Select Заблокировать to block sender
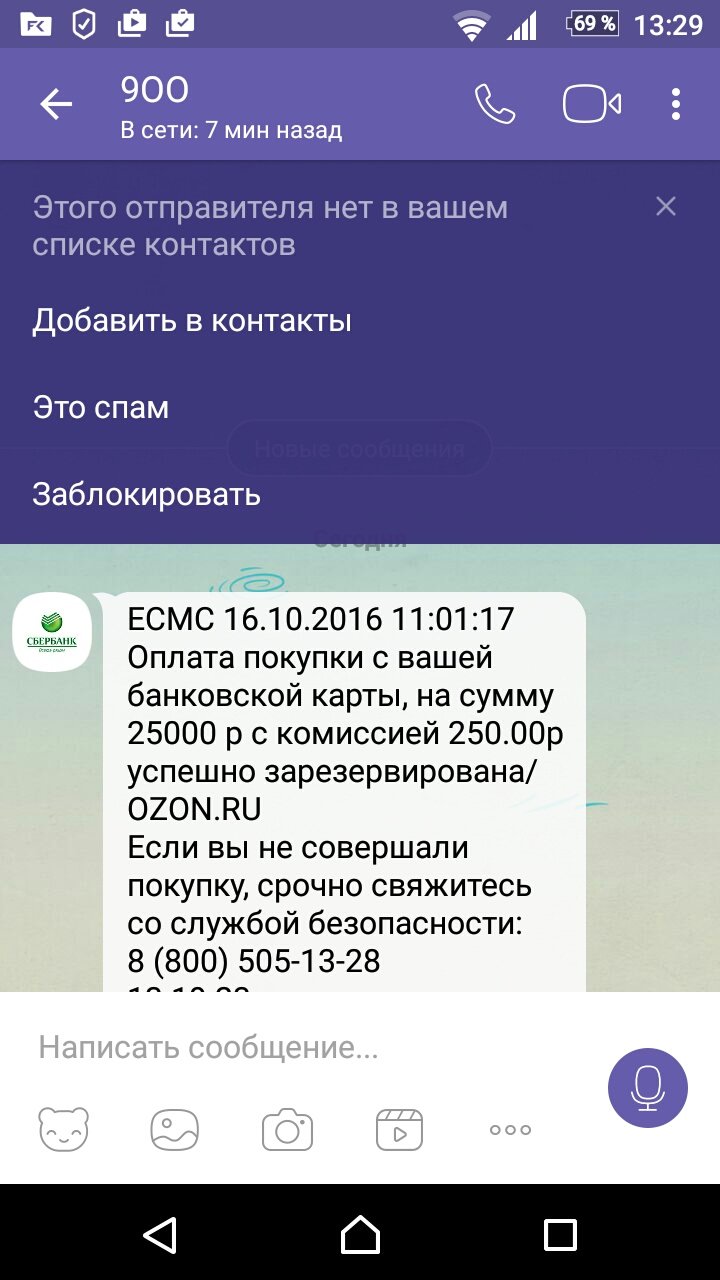 pyautogui.click(x=146, y=494)
